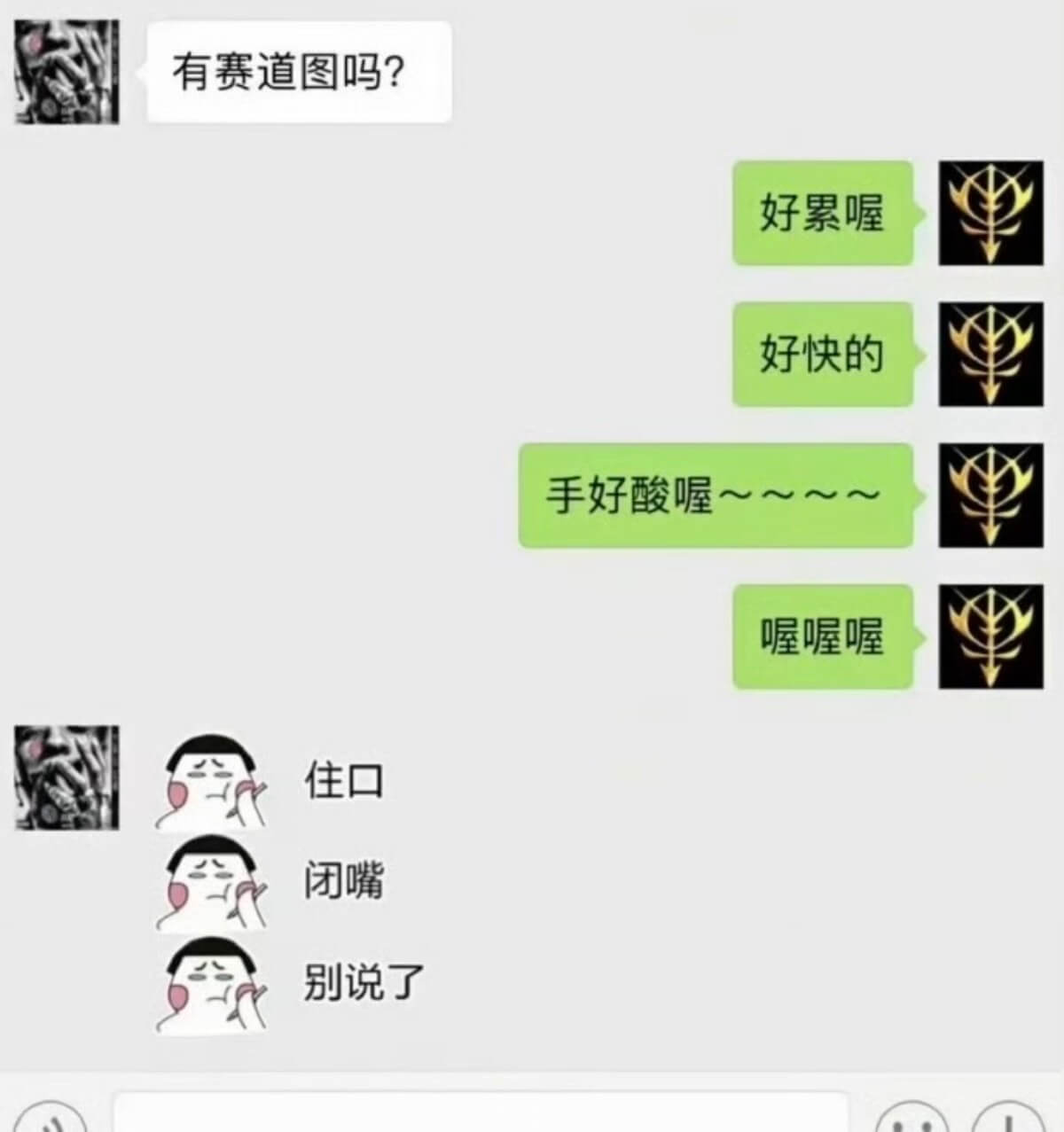Screen dimensions: 1064x1132
Task: Open avatar beside the 住口 sticker
Action: pyautogui.click(x=66, y=777)
